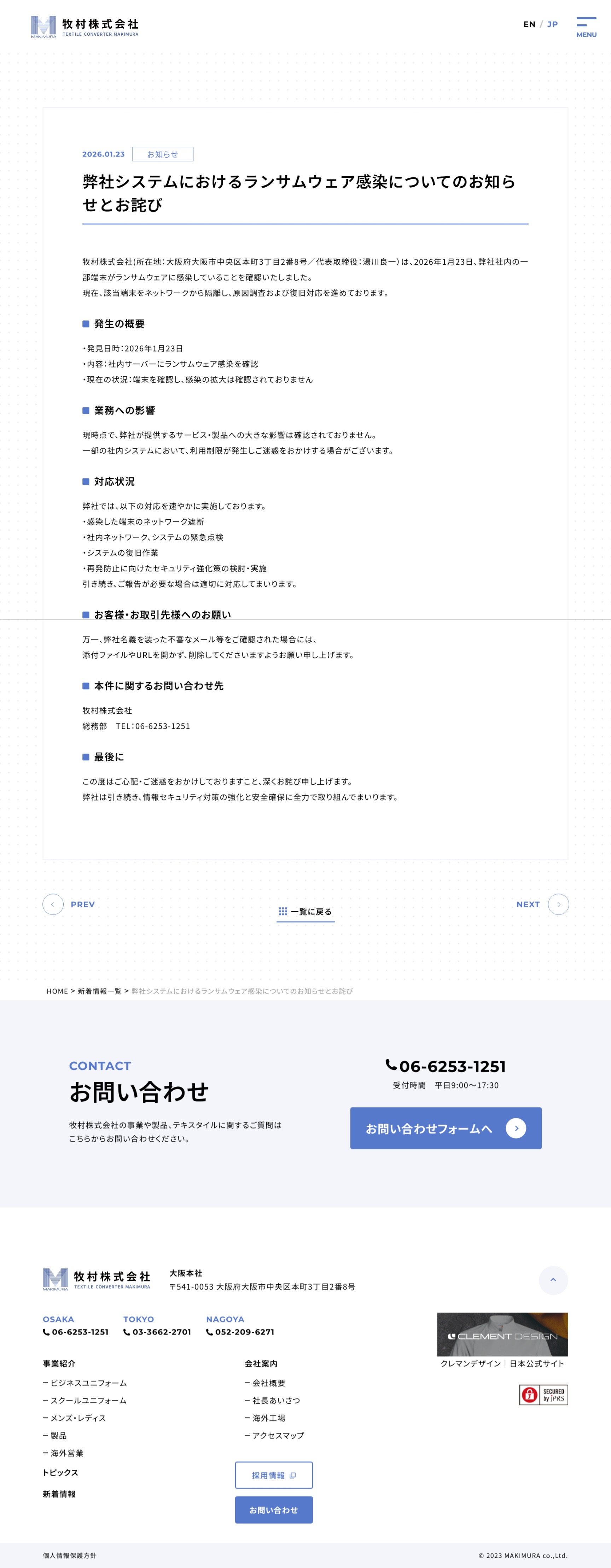Viewport: 611px width, 1568px height.
Task: Jump back to top with up arrow
Action: coord(553,1279)
